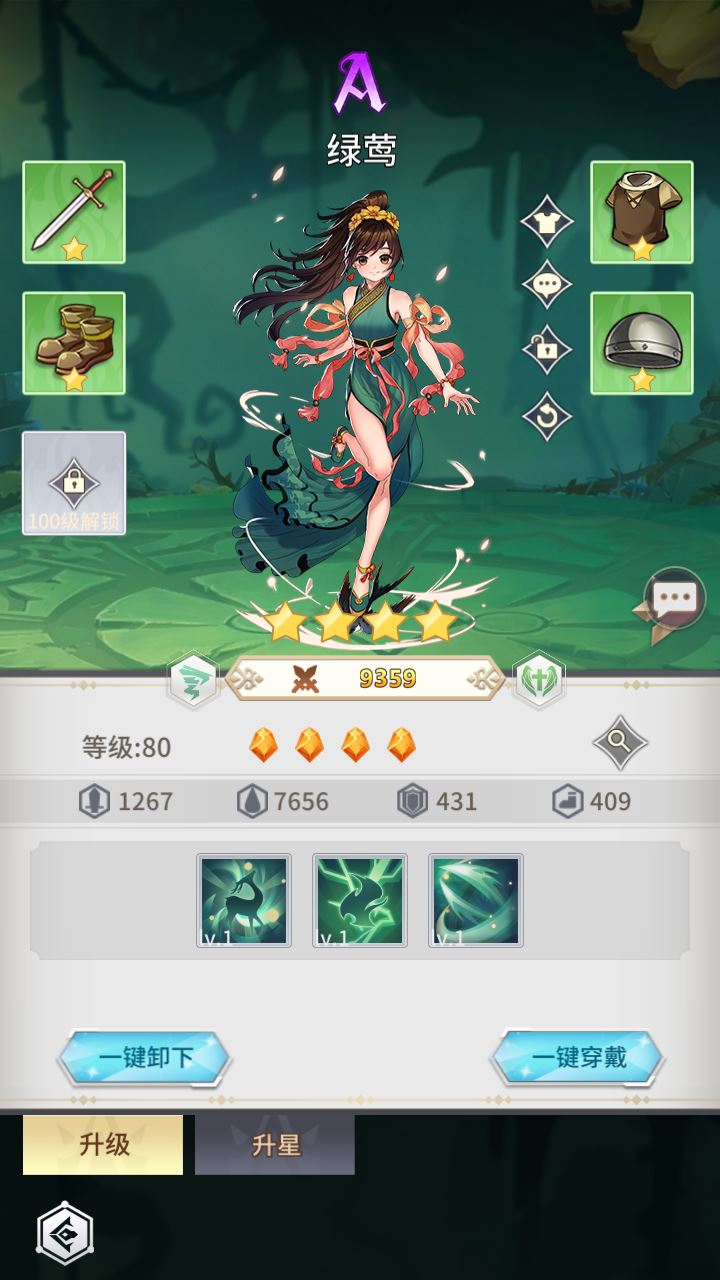This screenshot has height=1280, width=720.
Task: Tap the reset arrow icon
Action: click(x=547, y=415)
